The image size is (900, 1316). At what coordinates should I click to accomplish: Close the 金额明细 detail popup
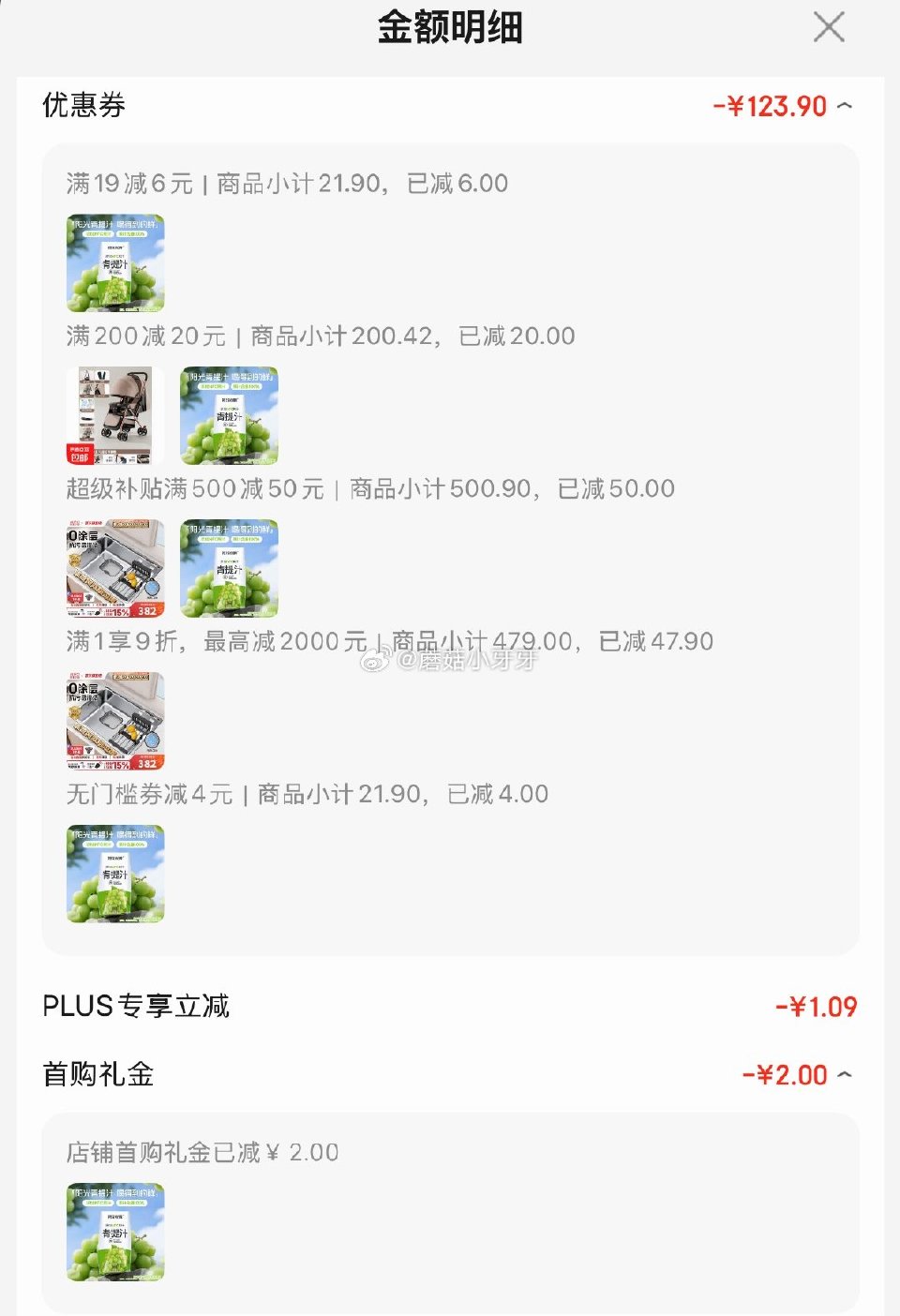pos(829,28)
